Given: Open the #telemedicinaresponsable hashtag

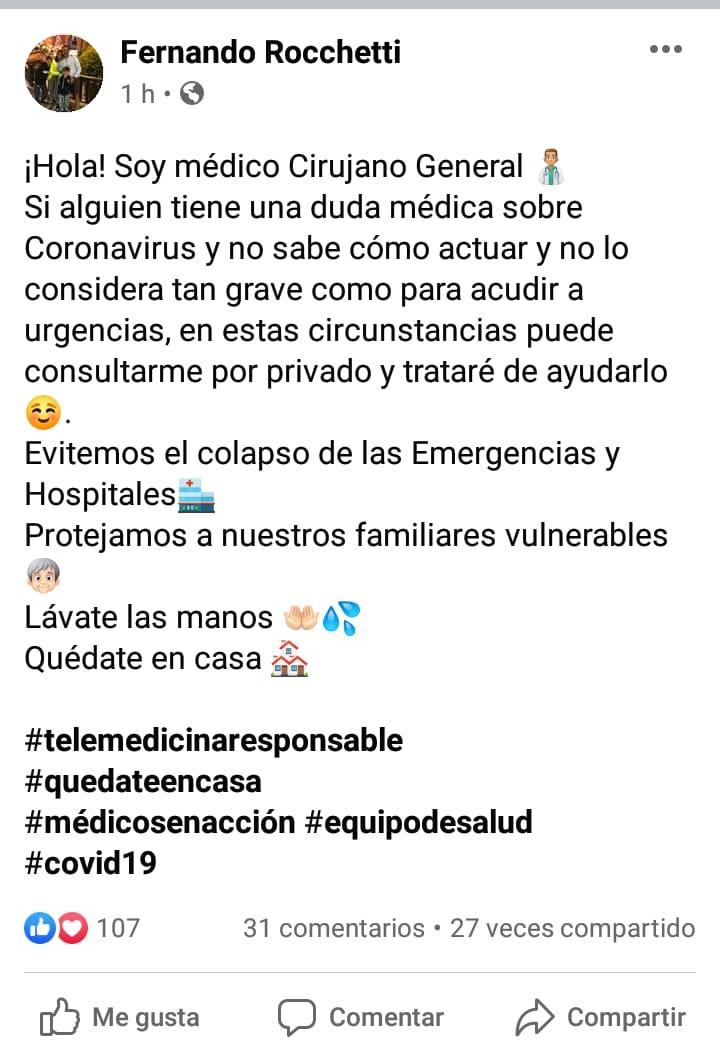Looking at the screenshot, I should 213,741.
